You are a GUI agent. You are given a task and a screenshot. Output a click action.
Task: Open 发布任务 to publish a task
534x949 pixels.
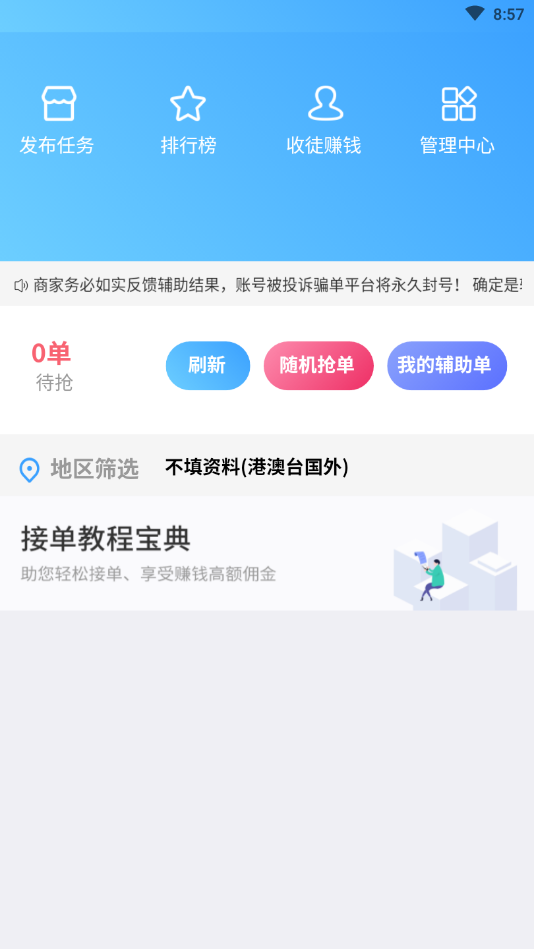click(58, 120)
